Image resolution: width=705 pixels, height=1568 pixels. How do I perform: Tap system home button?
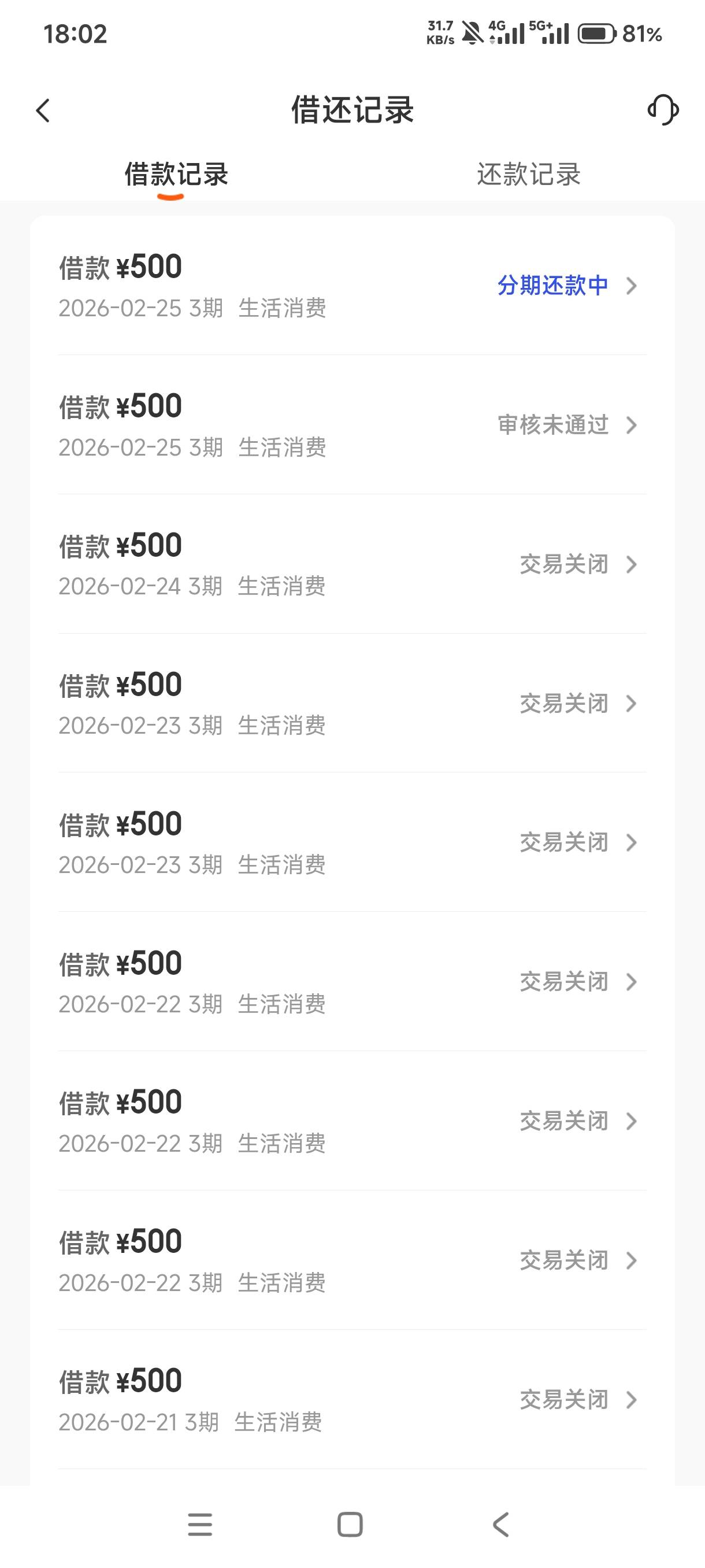click(x=350, y=1525)
